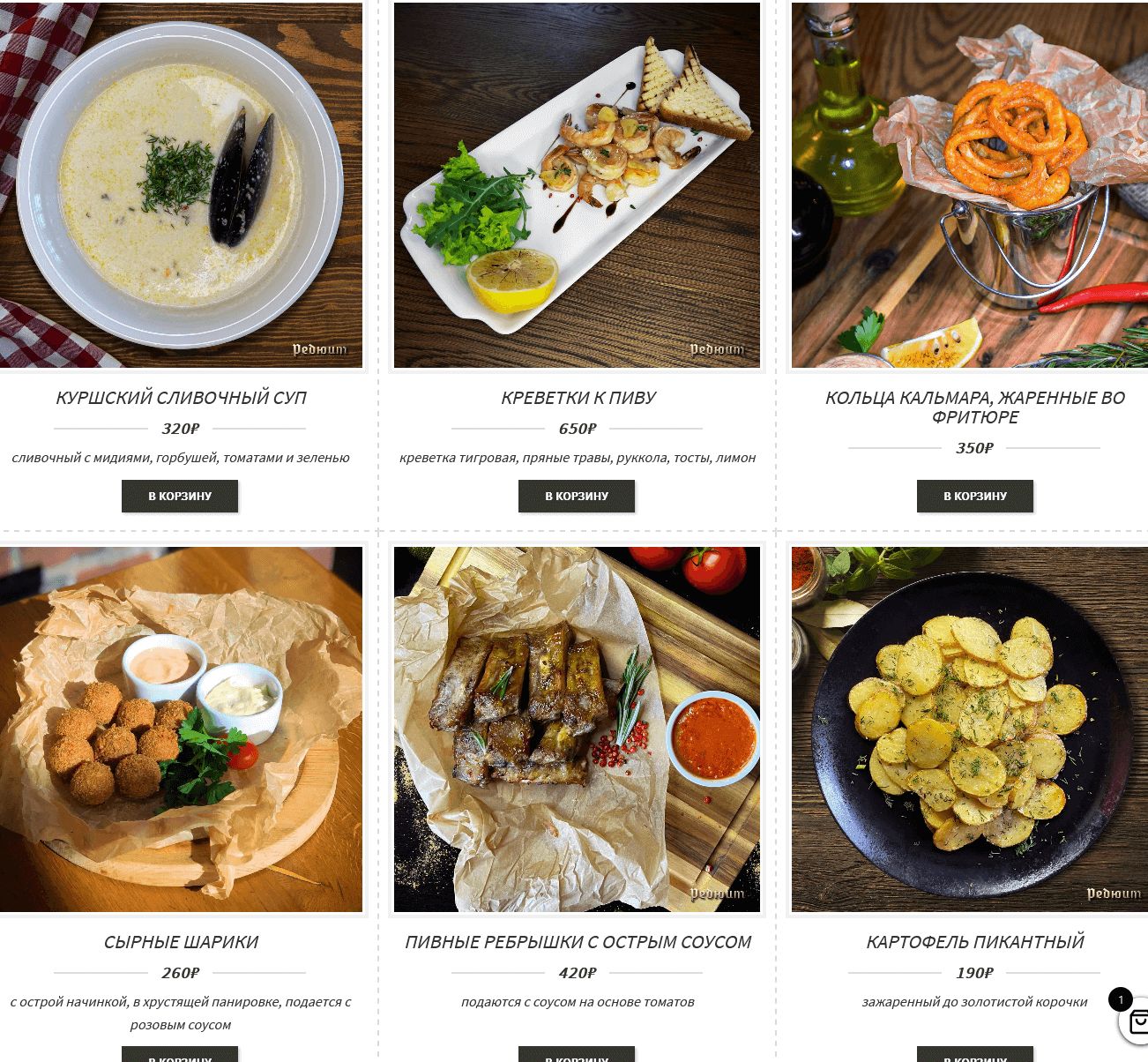Add Креветки к пиву to cart
The image size is (1148, 1062).
click(x=577, y=496)
